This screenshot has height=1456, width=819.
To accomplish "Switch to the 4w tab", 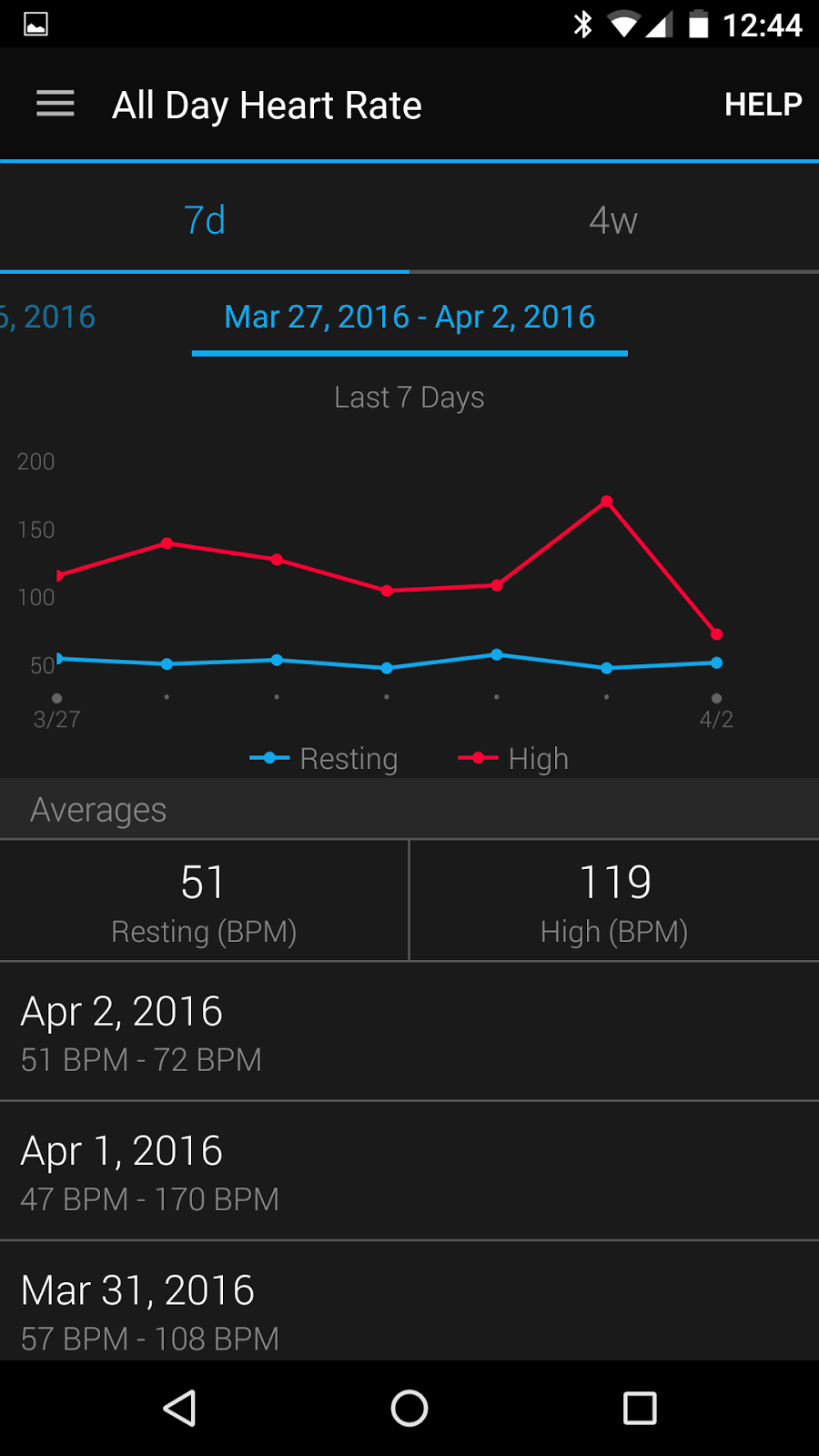I will coord(613,219).
